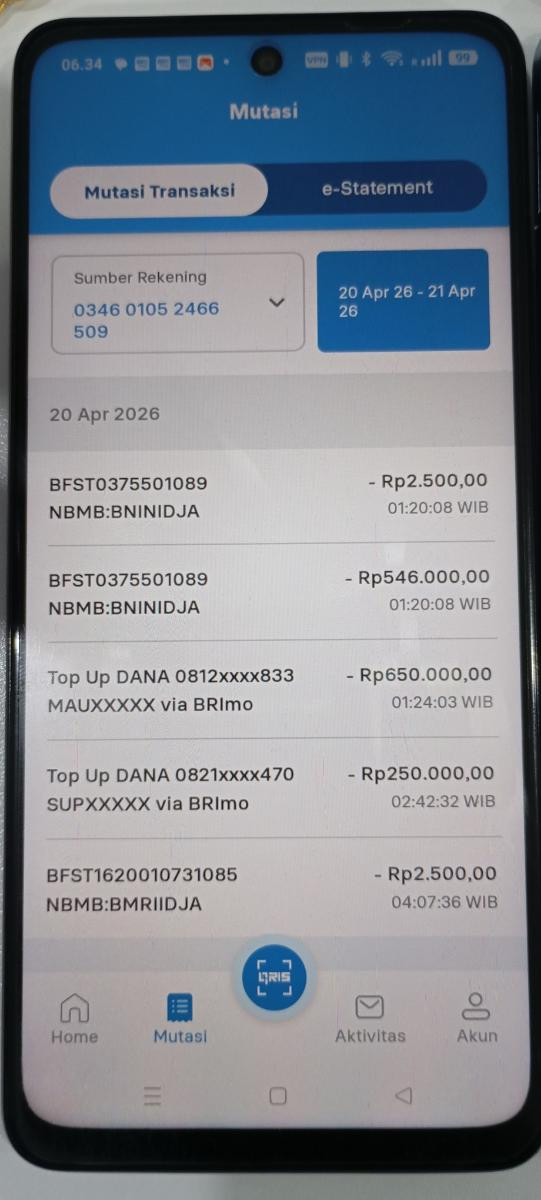
Task: Expand the Sumber Rekening dropdown
Action: (x=178, y=302)
